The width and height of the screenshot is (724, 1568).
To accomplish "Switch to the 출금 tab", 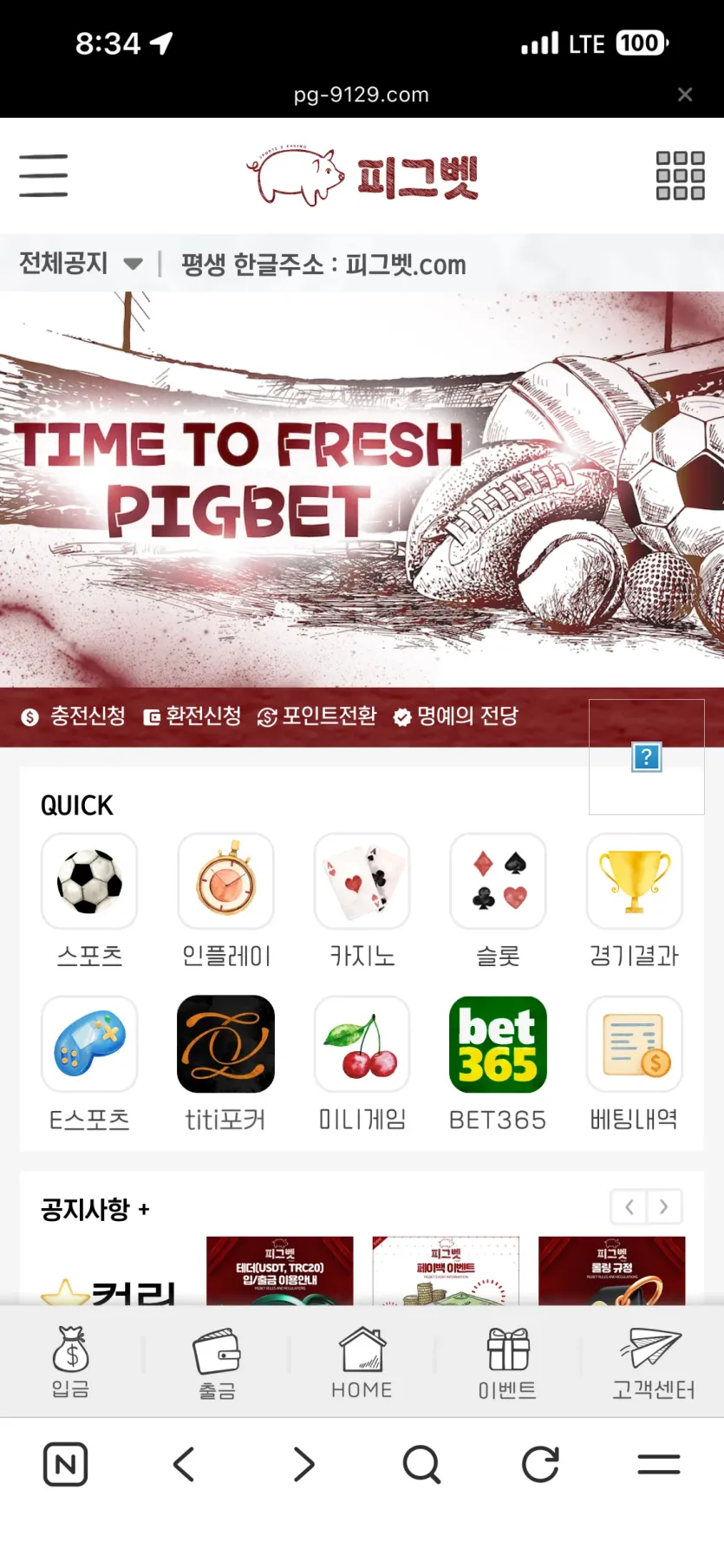I will (x=217, y=1362).
